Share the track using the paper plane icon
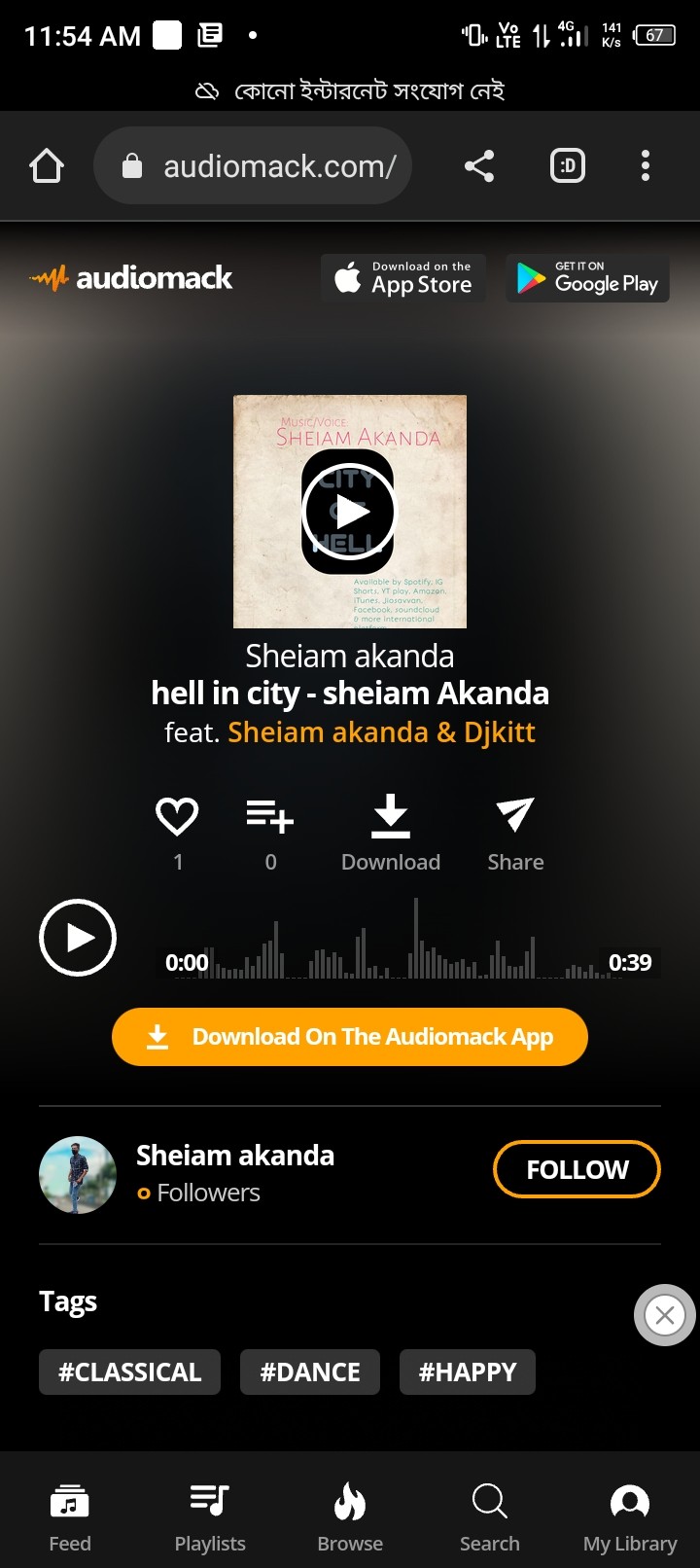Screen dimensions: 700x1568 pos(514,816)
